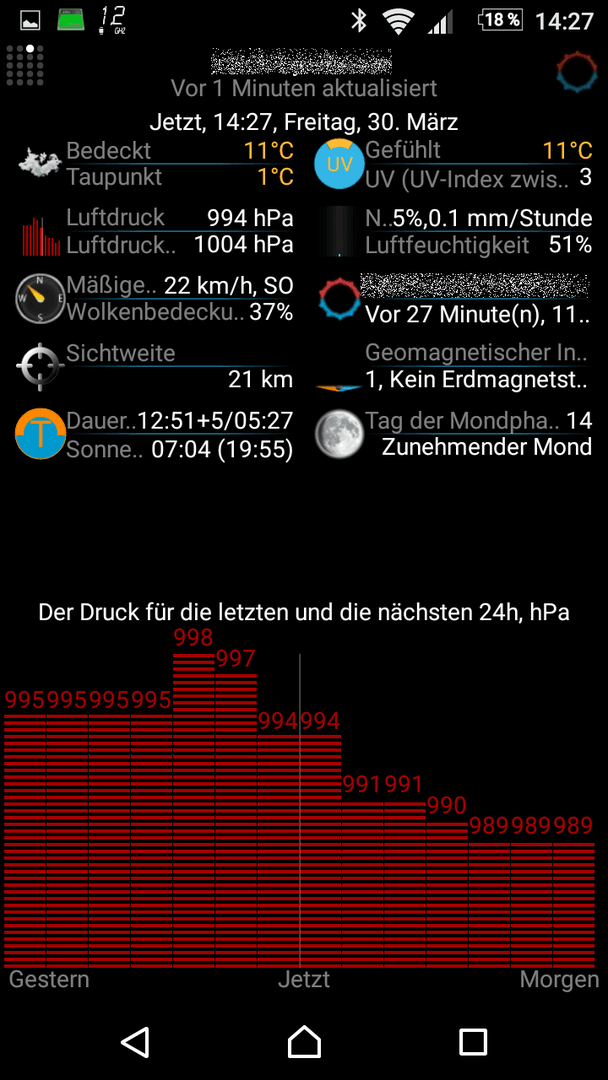Open the Sichtweite 21 km row

point(154,366)
